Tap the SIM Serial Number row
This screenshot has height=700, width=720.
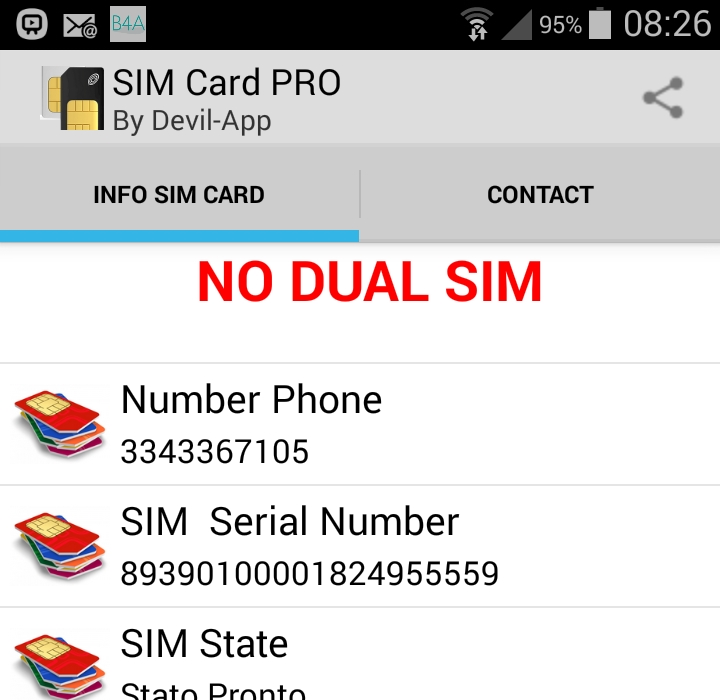point(360,547)
